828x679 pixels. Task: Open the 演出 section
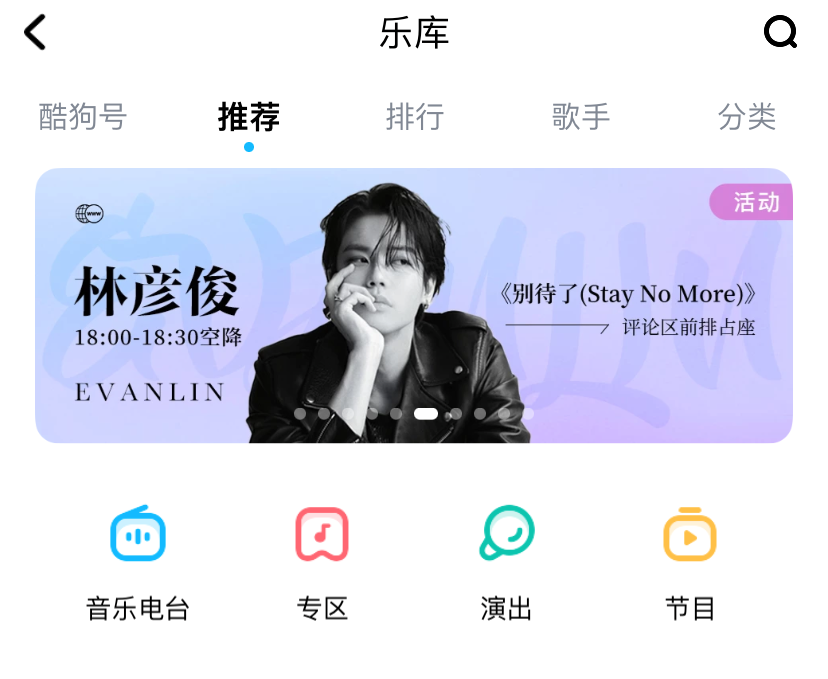coord(506,561)
